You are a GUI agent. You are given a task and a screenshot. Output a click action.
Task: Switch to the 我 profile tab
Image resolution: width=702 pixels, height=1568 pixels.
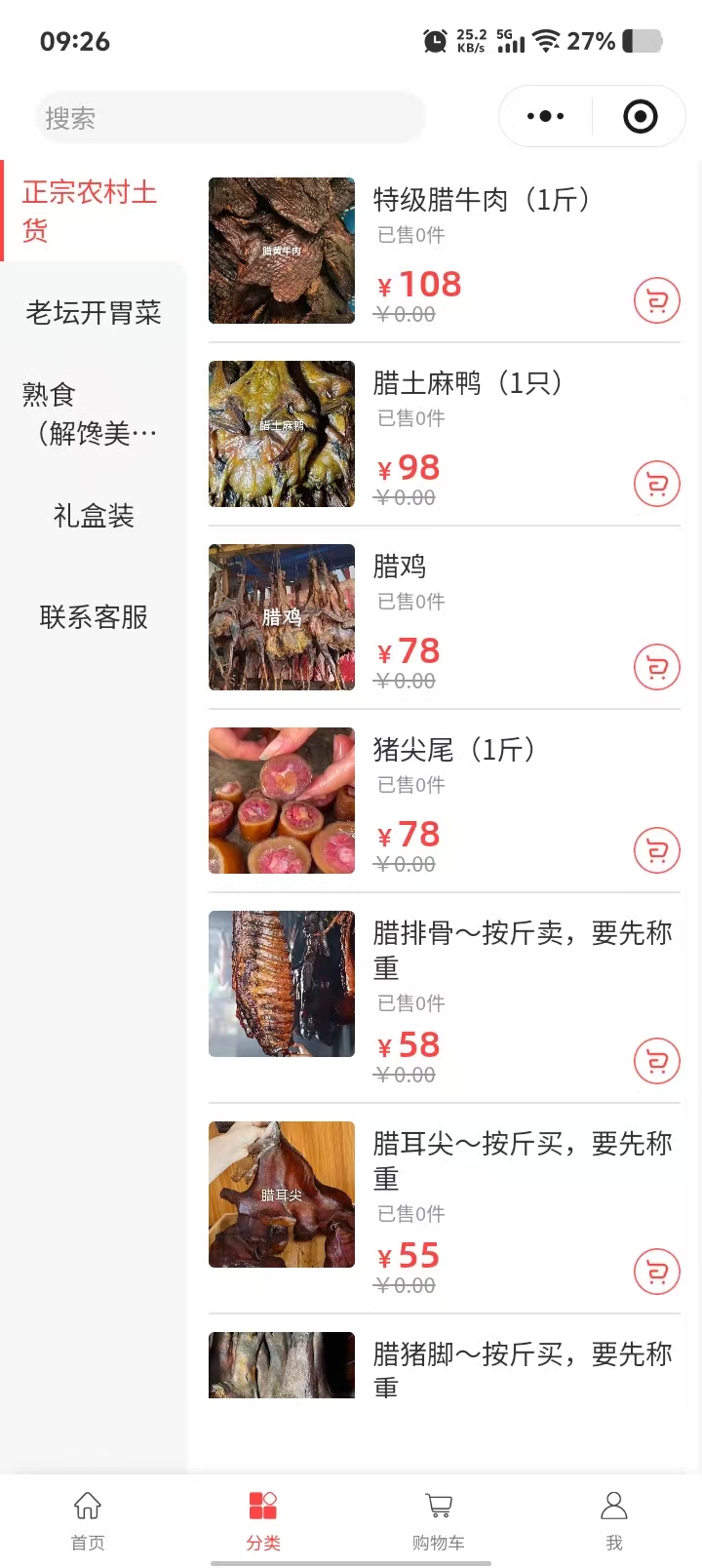click(x=614, y=1519)
